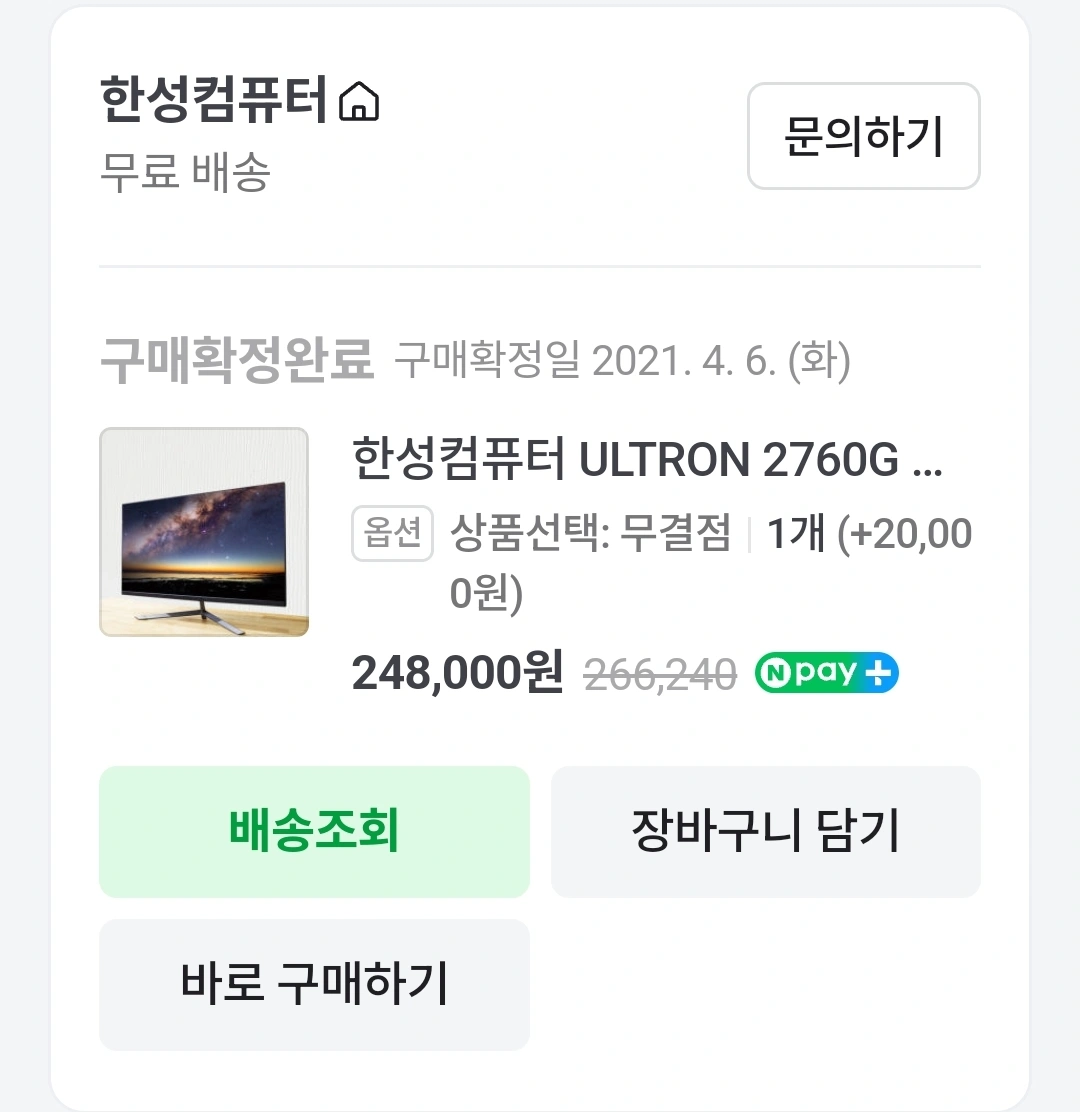Click the original price 266,240

659,673
